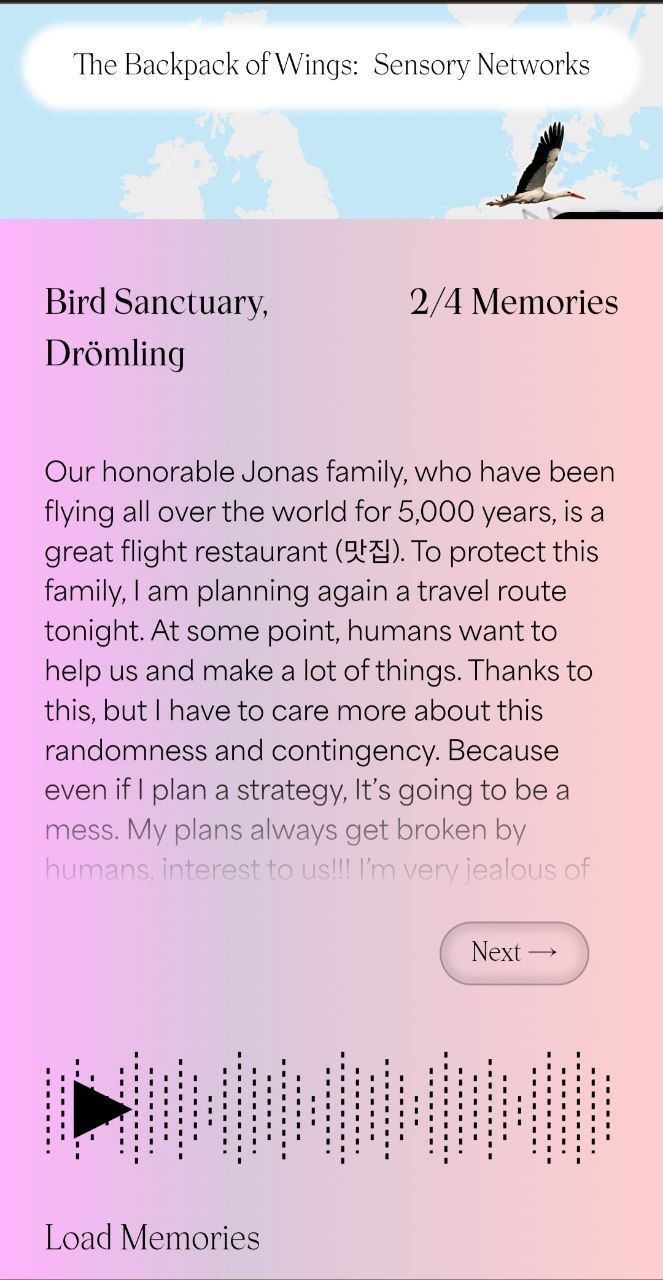Go to the Next memory

coord(514,952)
